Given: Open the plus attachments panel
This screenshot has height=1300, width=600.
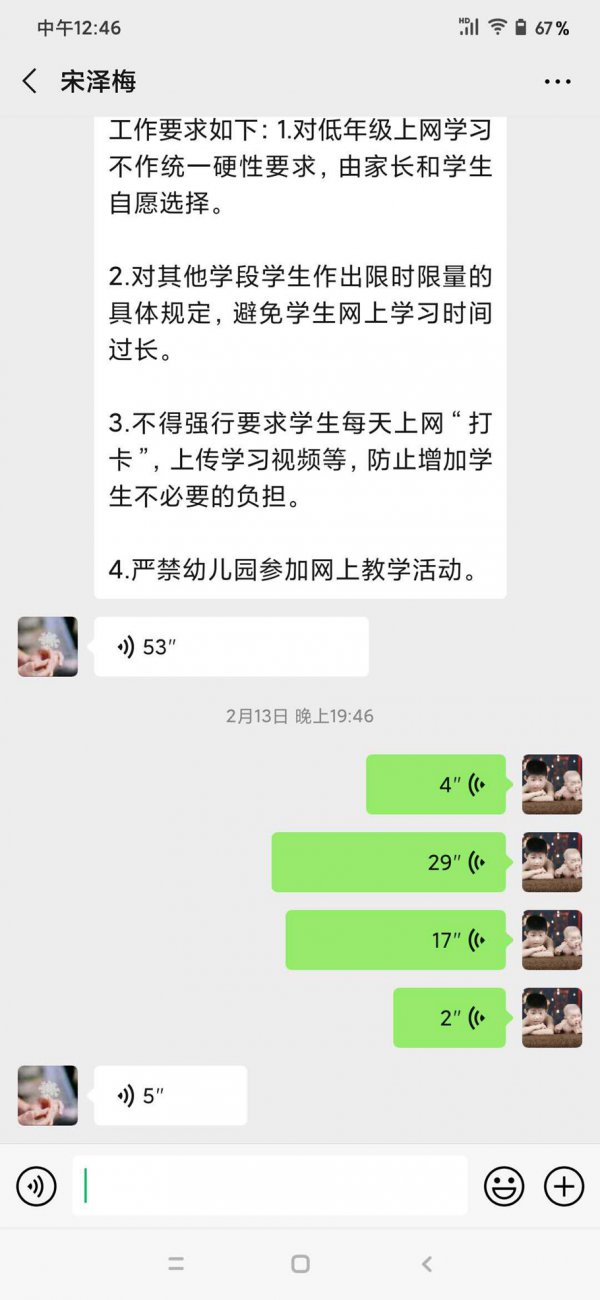Looking at the screenshot, I should click(564, 1187).
